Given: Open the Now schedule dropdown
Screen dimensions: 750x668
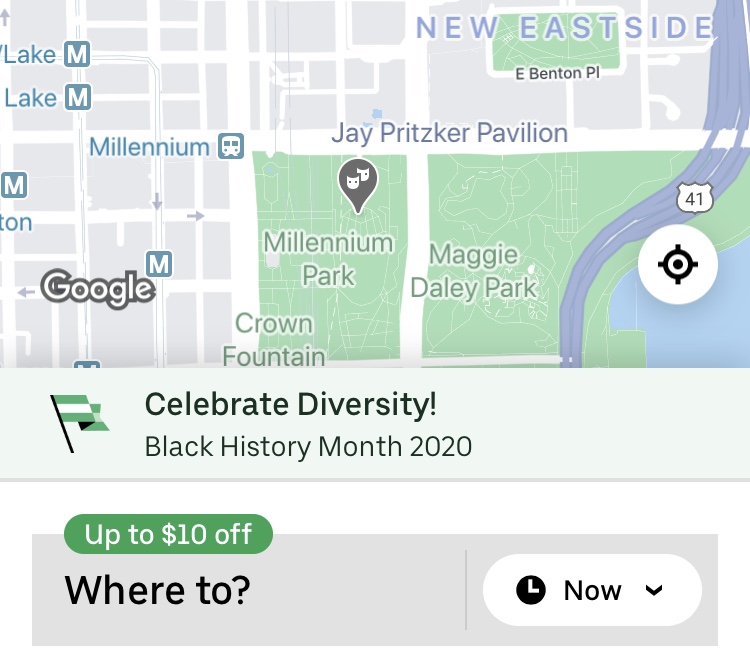Looking at the screenshot, I should 592,590.
